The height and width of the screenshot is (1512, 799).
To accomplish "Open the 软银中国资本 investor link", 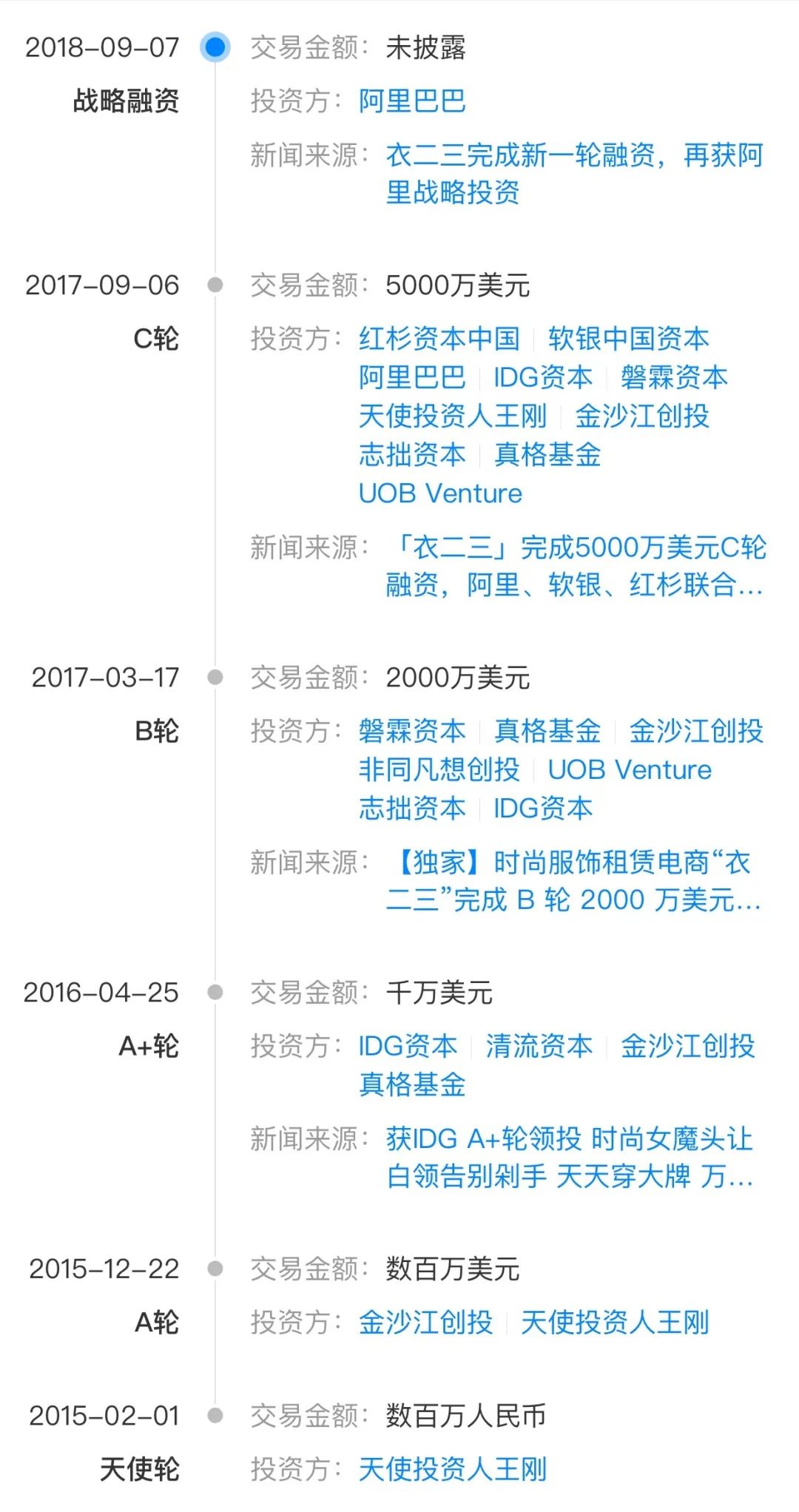I will point(629,339).
